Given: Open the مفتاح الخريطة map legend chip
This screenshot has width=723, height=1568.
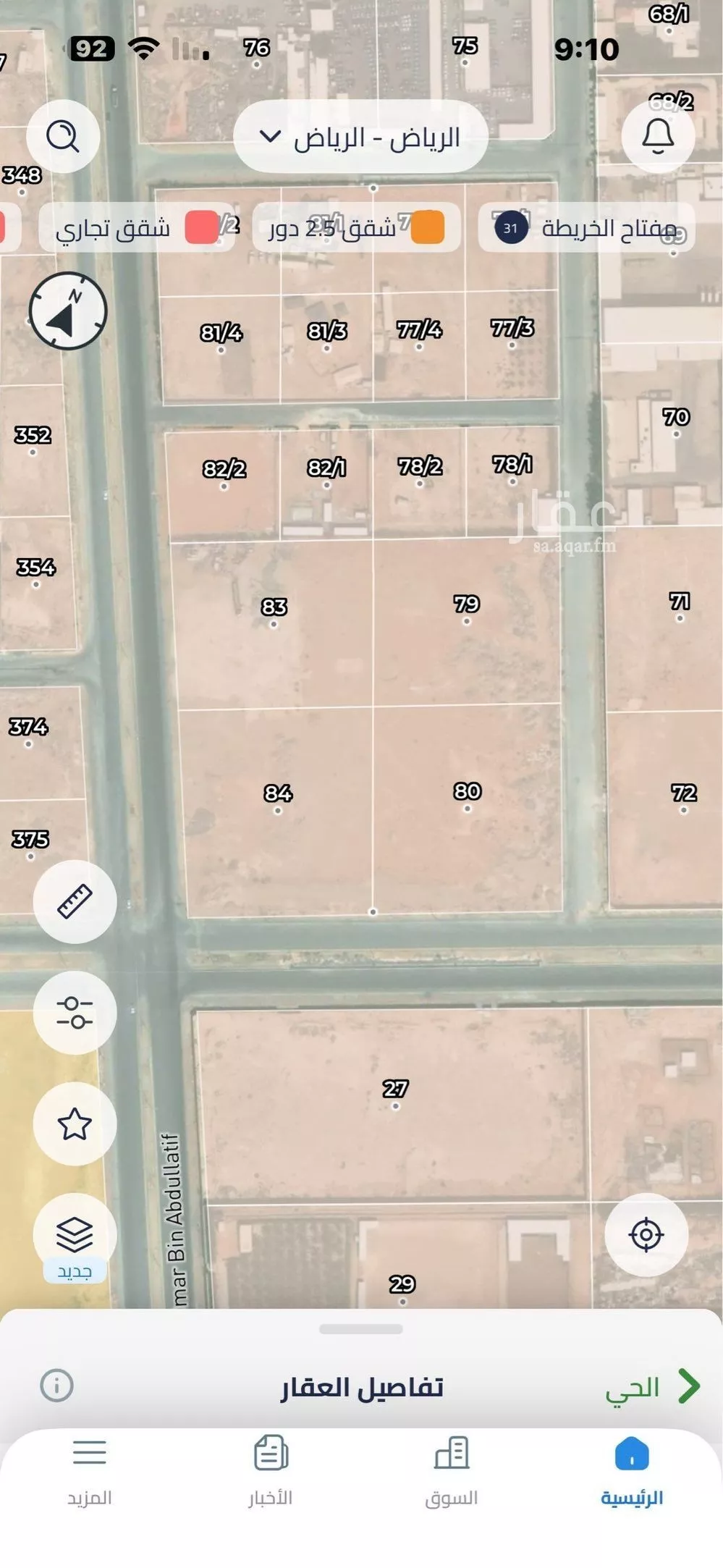Looking at the screenshot, I should tap(586, 228).
